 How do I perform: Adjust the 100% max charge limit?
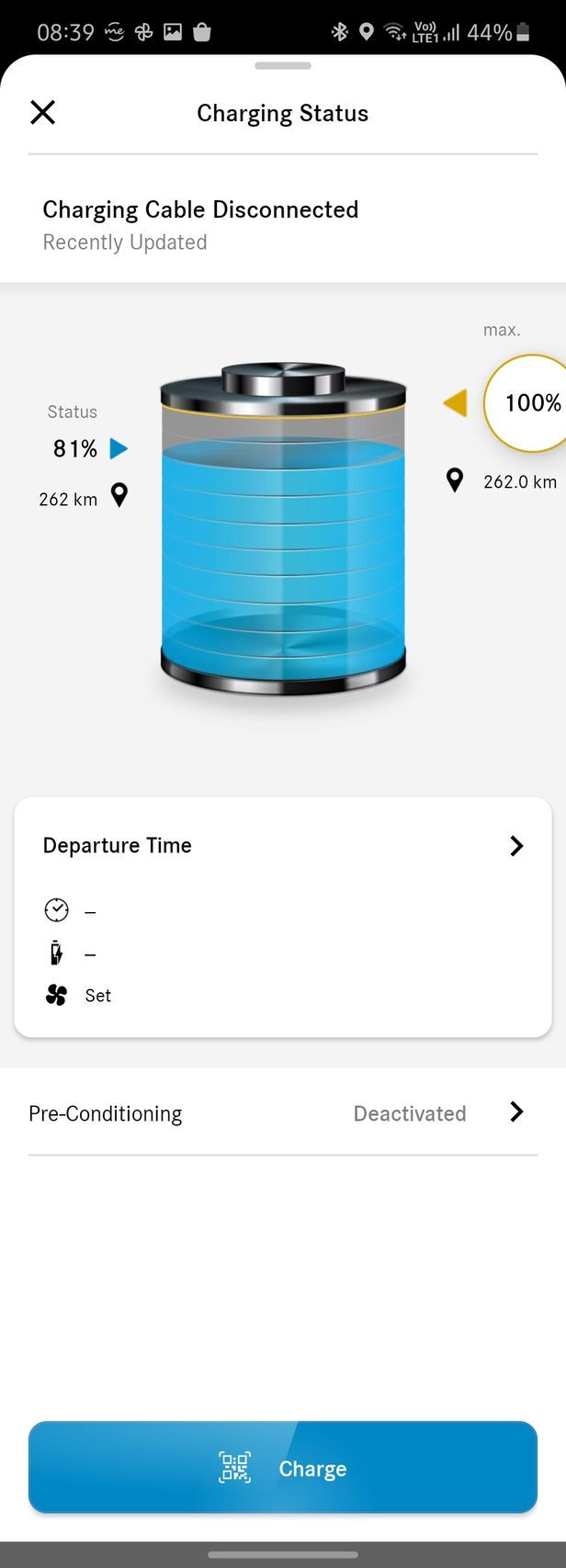click(x=530, y=403)
